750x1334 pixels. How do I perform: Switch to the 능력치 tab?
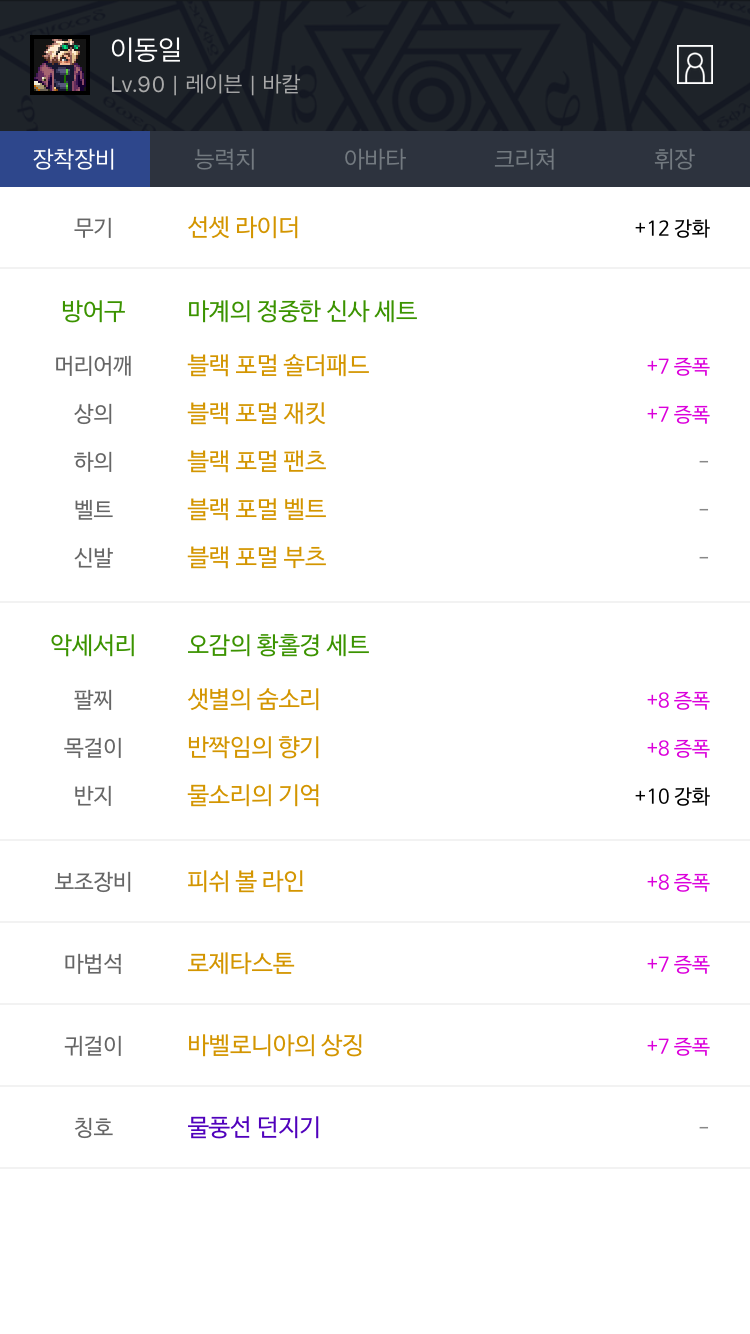(x=225, y=159)
